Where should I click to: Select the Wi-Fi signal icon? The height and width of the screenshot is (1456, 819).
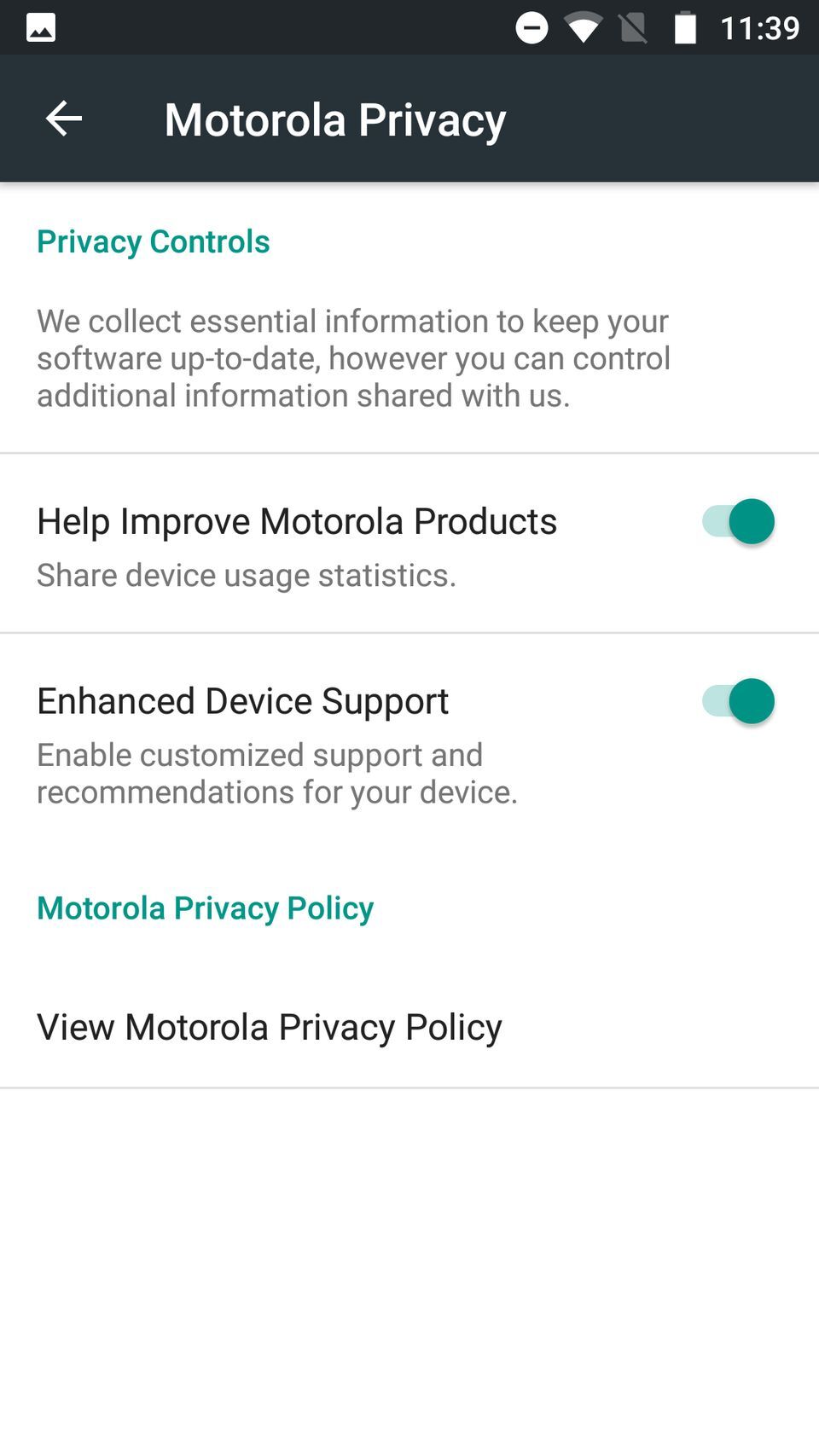[584, 26]
